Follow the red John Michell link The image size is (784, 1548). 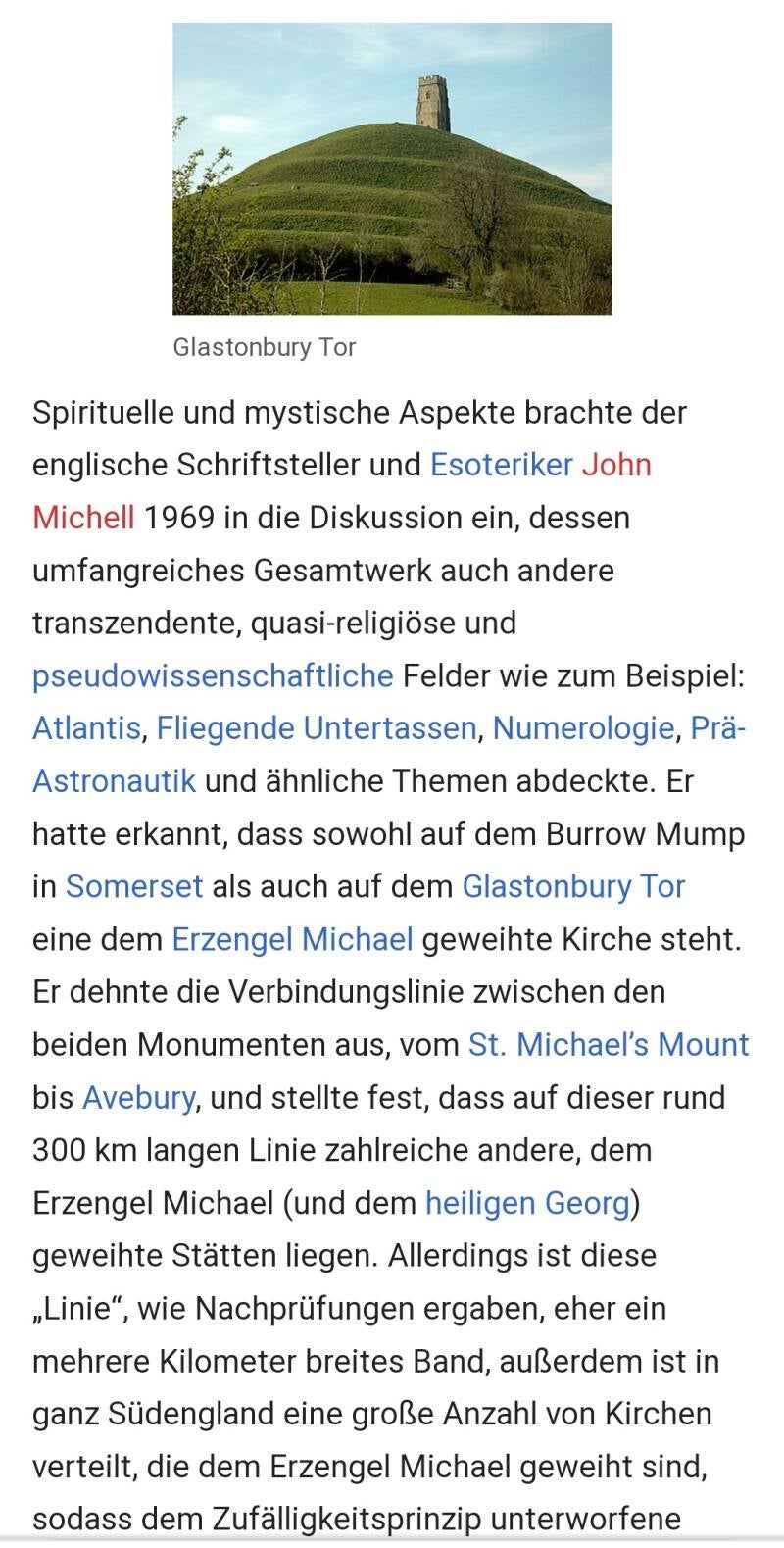(x=615, y=465)
